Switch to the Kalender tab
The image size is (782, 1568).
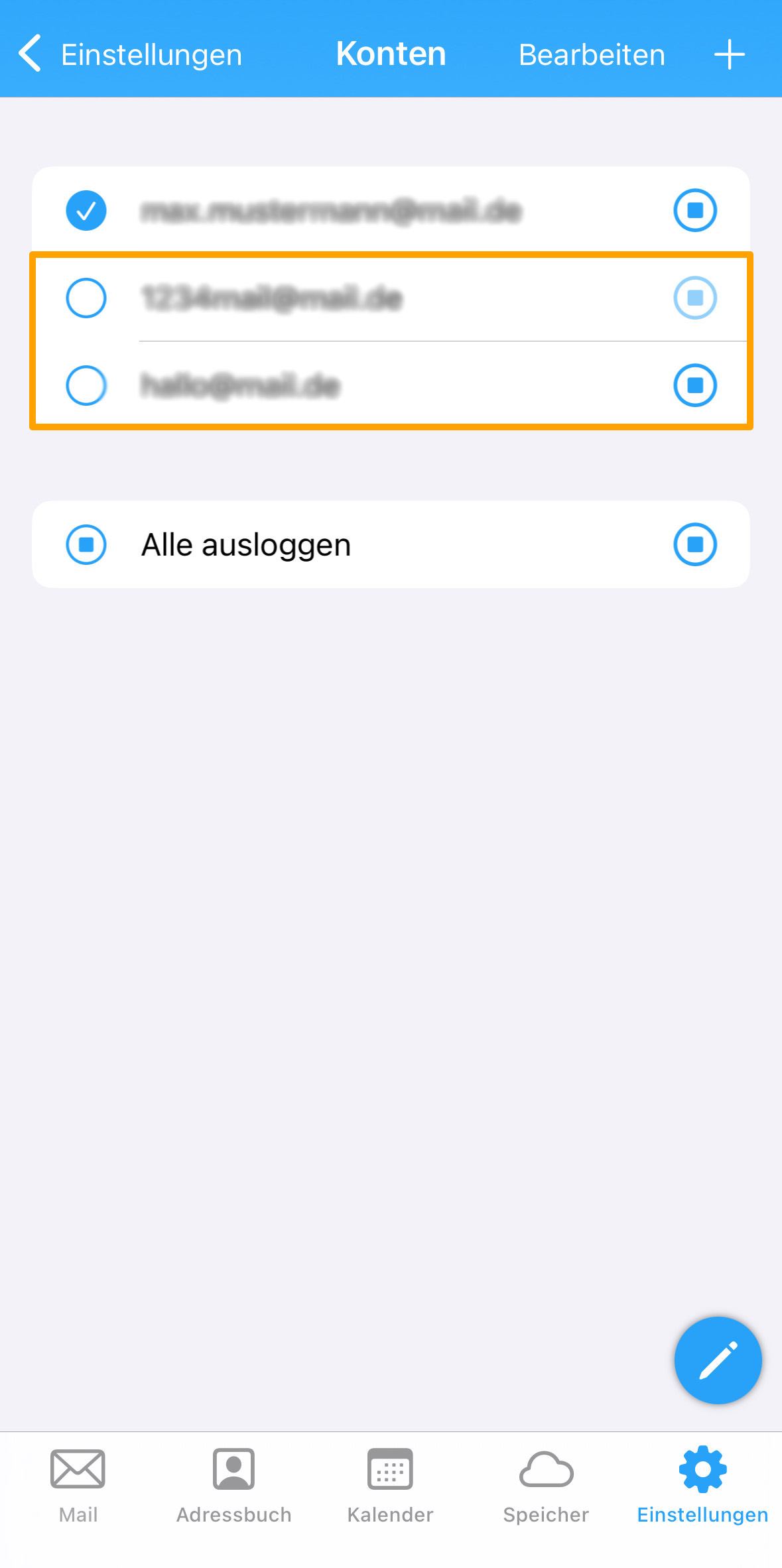390,1486
